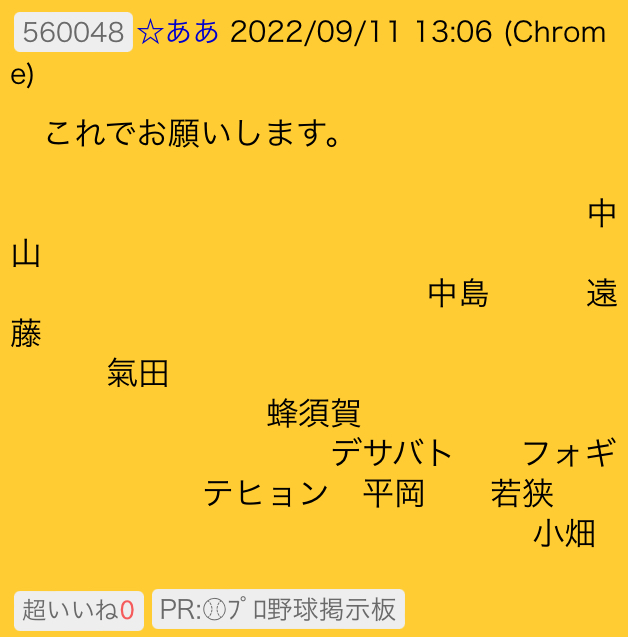Tap post number 560048 badge
Image resolution: width=628 pixels, height=637 pixels.
pos(74,32)
